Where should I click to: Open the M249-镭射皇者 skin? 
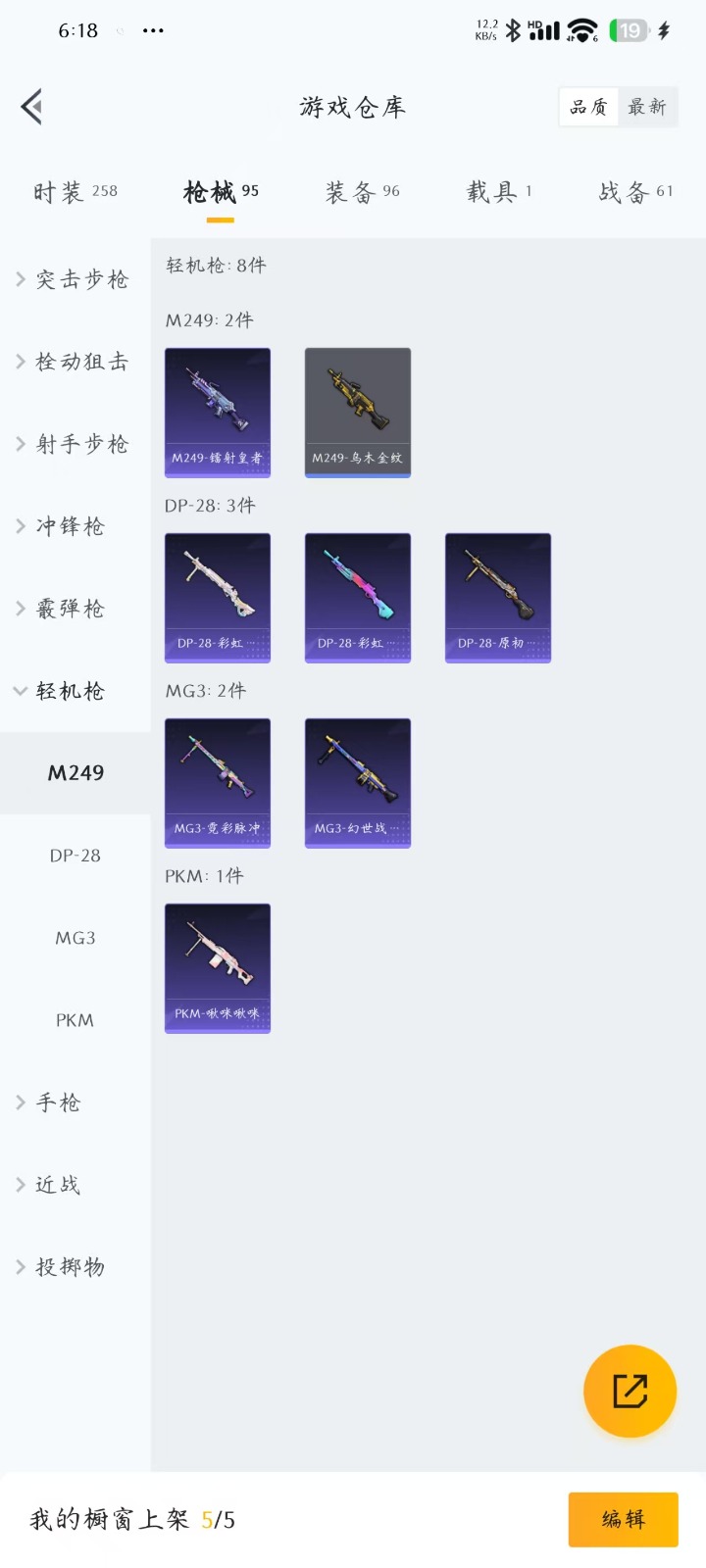[x=218, y=412]
